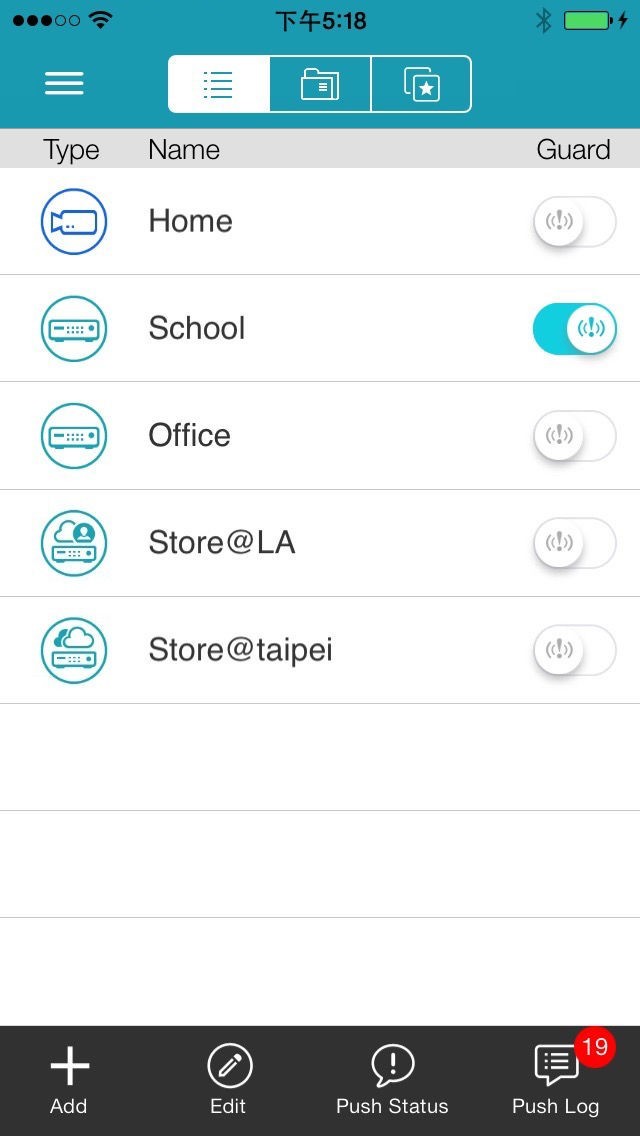Open the Push Log

556,1080
